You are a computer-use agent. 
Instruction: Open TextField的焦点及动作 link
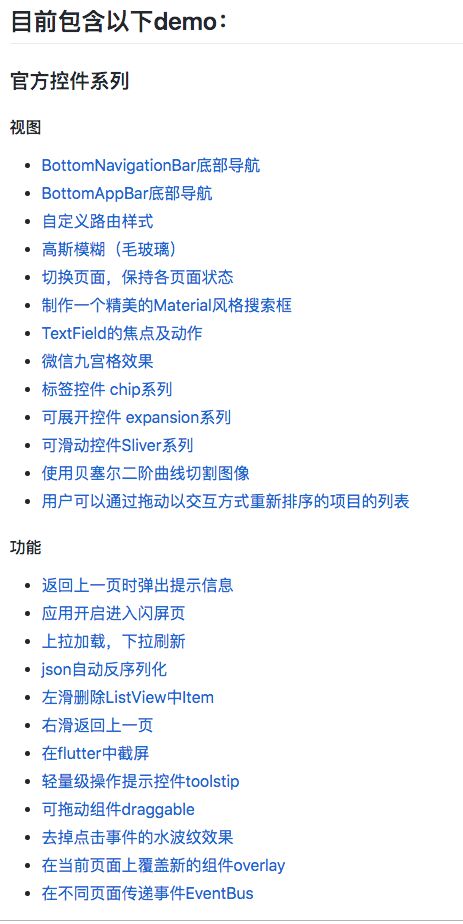click(122, 334)
